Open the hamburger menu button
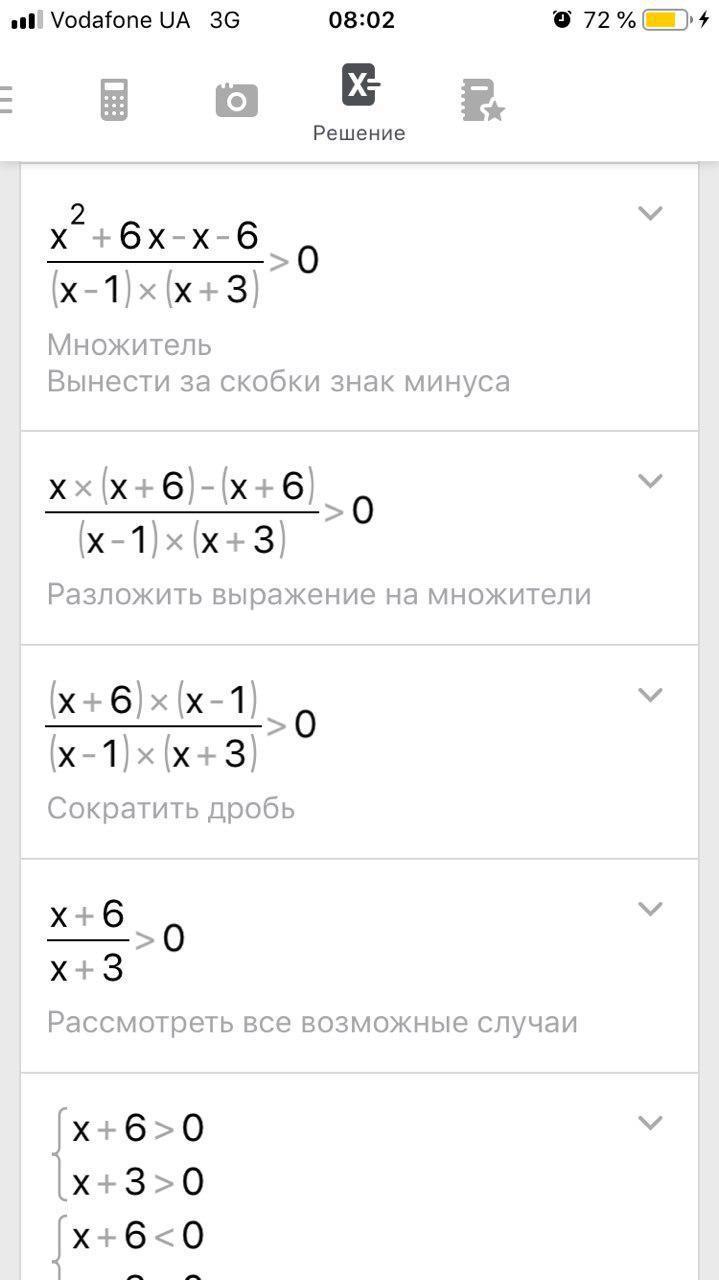The image size is (719, 1280). click(x=6, y=100)
